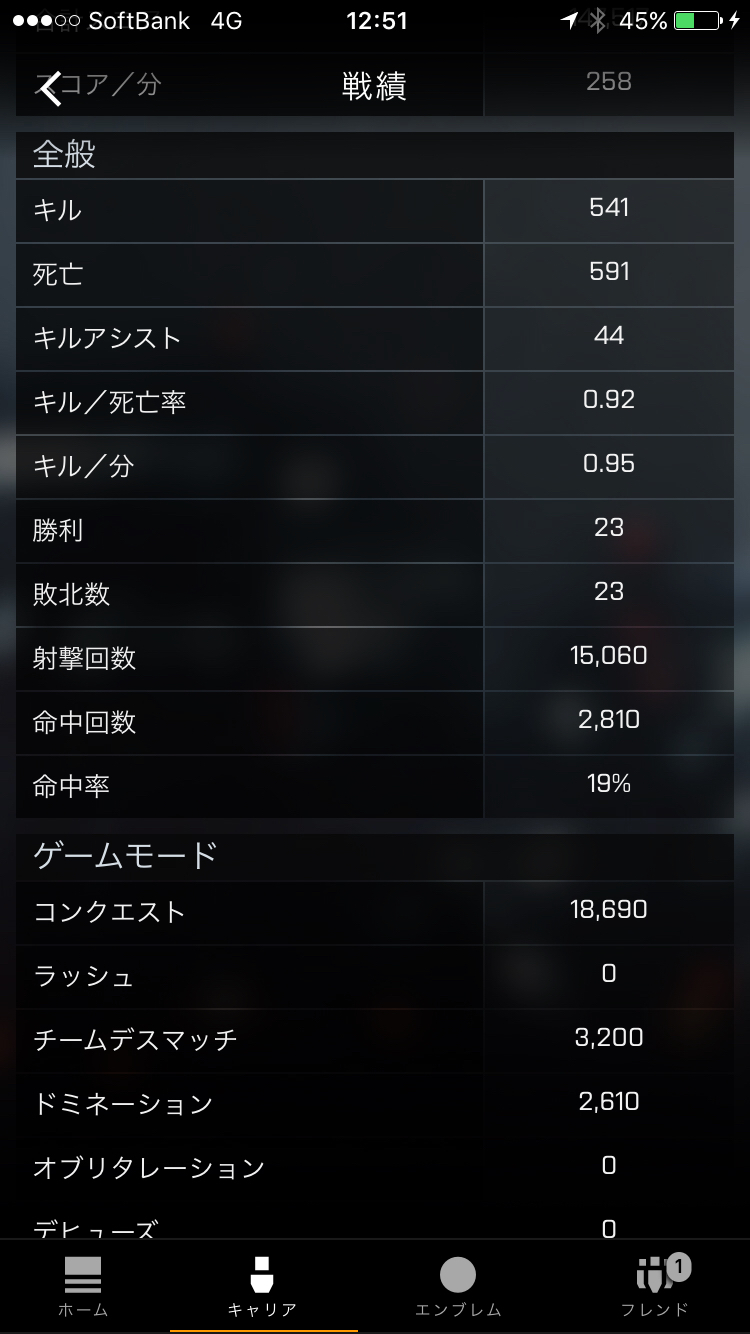
Task: Switch to the エンブレム tab
Action: coord(458,1287)
